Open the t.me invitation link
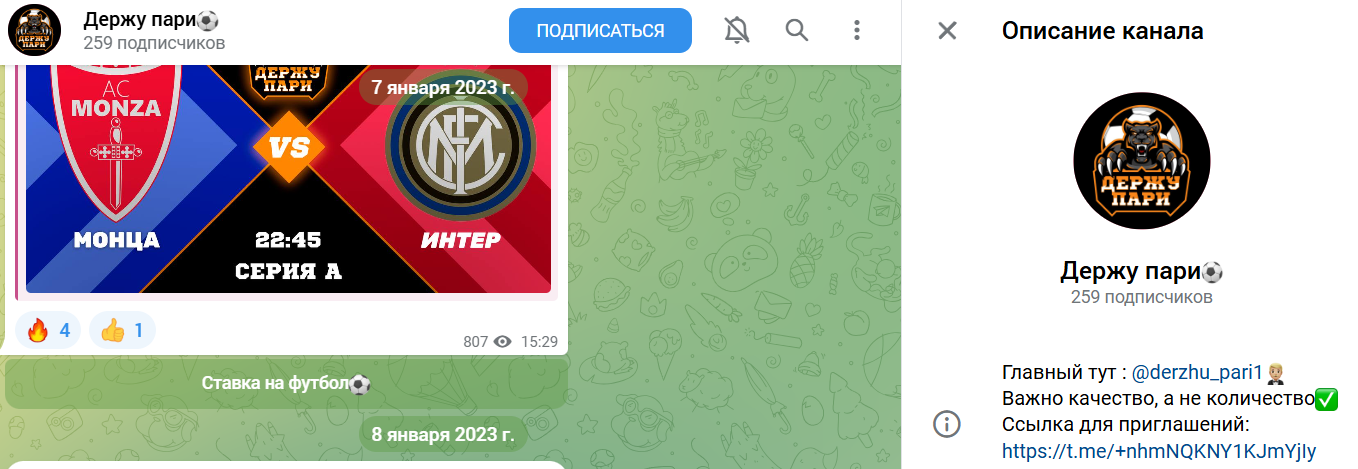Screen dimensions: 1358x469 [x=1158, y=451]
